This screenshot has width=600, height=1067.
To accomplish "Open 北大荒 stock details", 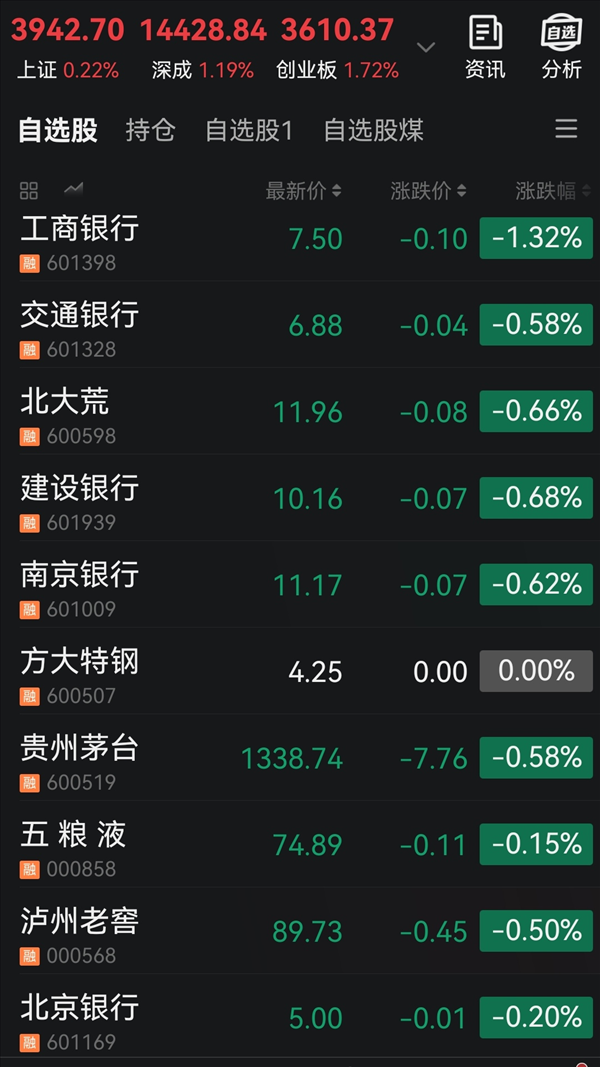I will pyautogui.click(x=300, y=411).
